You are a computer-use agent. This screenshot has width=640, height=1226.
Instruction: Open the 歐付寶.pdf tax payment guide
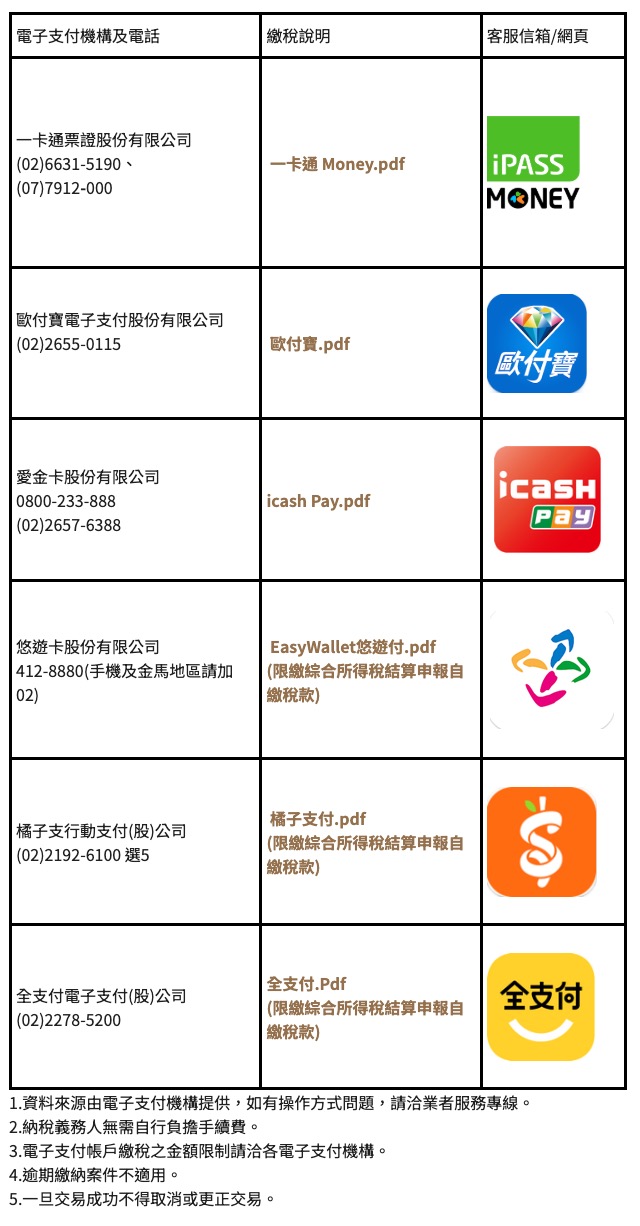310,343
